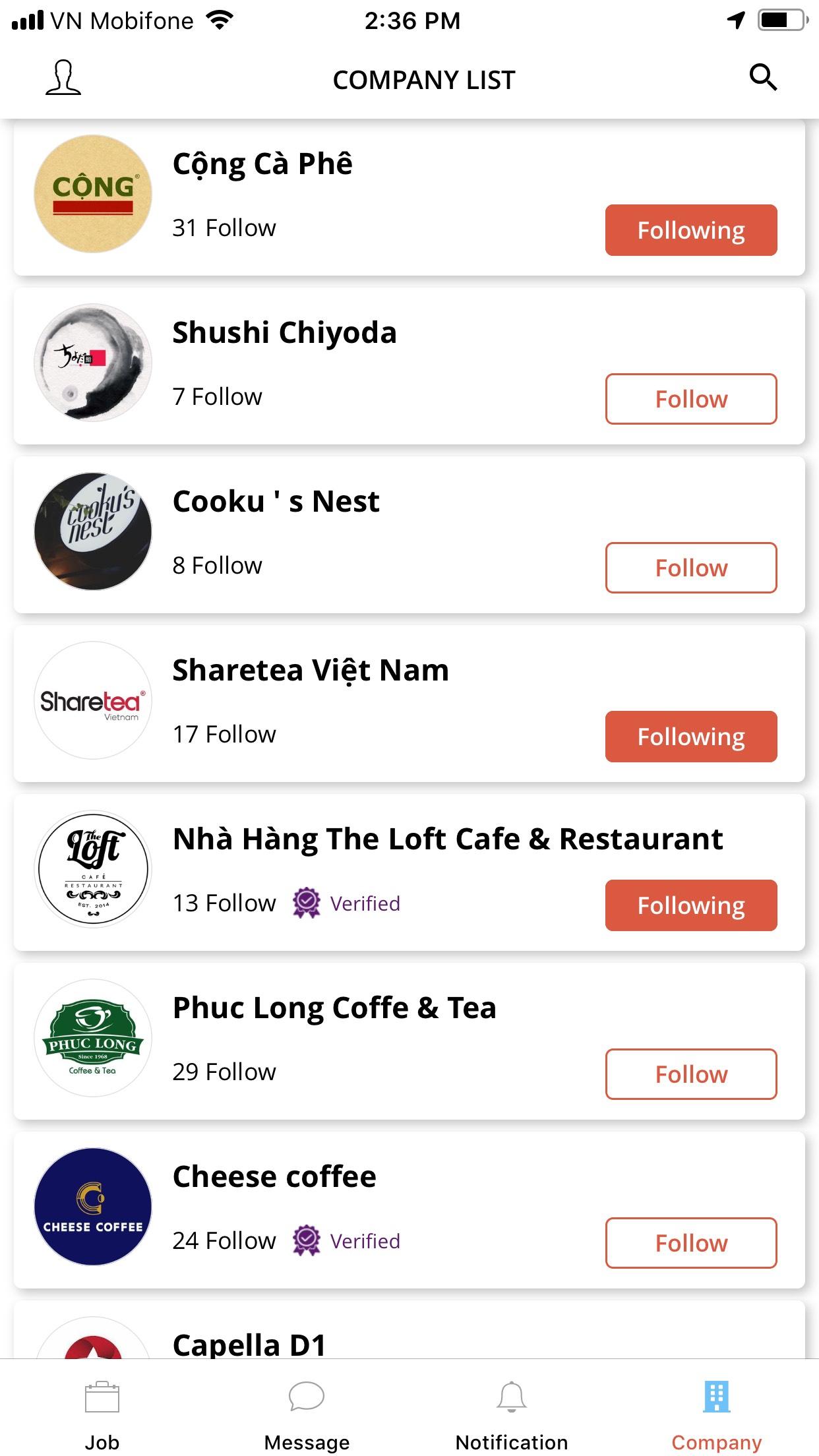Follow Cheese coffee
Screen dimensions: 819x1456
click(x=690, y=1243)
